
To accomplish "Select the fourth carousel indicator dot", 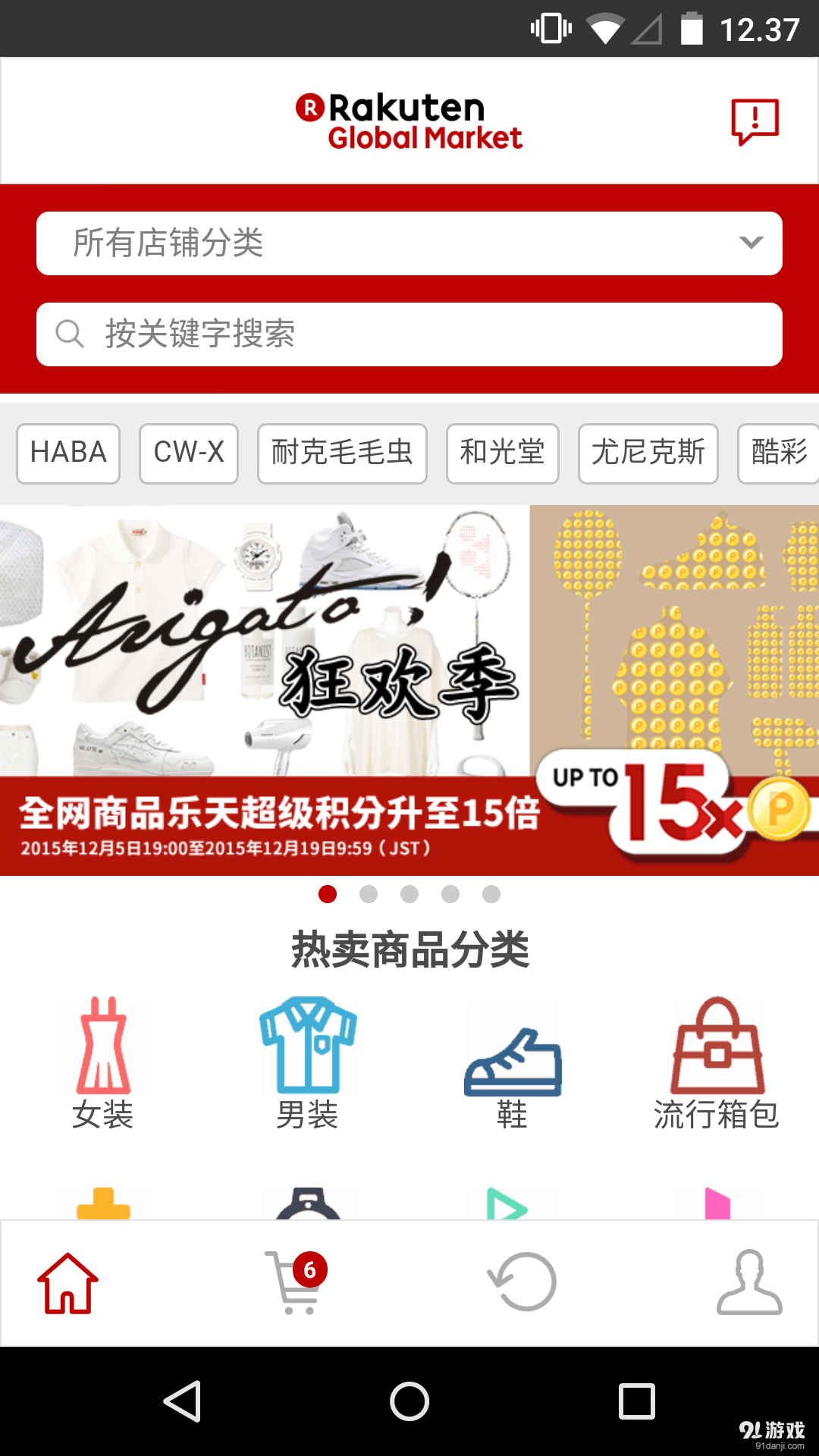I will tap(450, 896).
